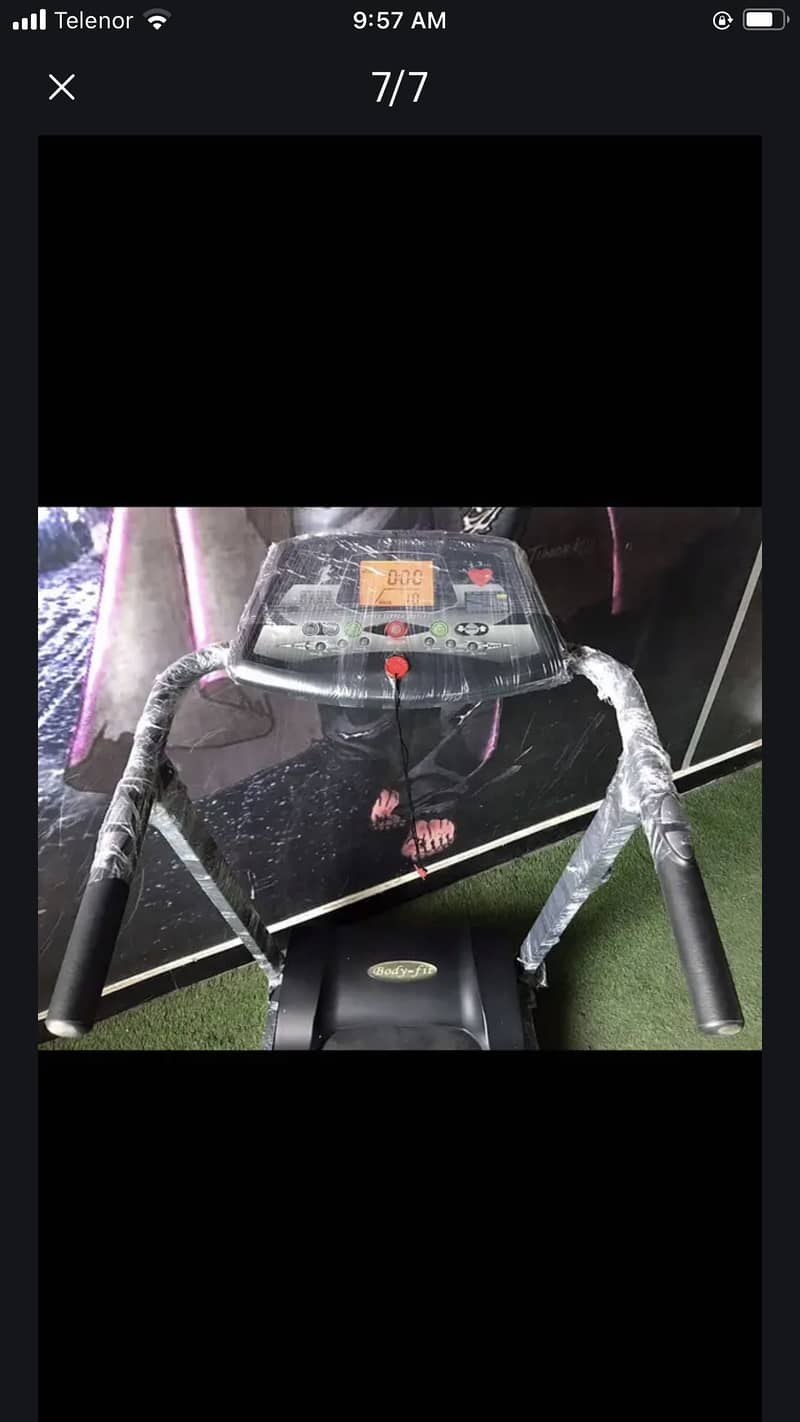The image size is (800, 1422).
Task: Open the oval mode selector beside the display
Action: [x=471, y=630]
